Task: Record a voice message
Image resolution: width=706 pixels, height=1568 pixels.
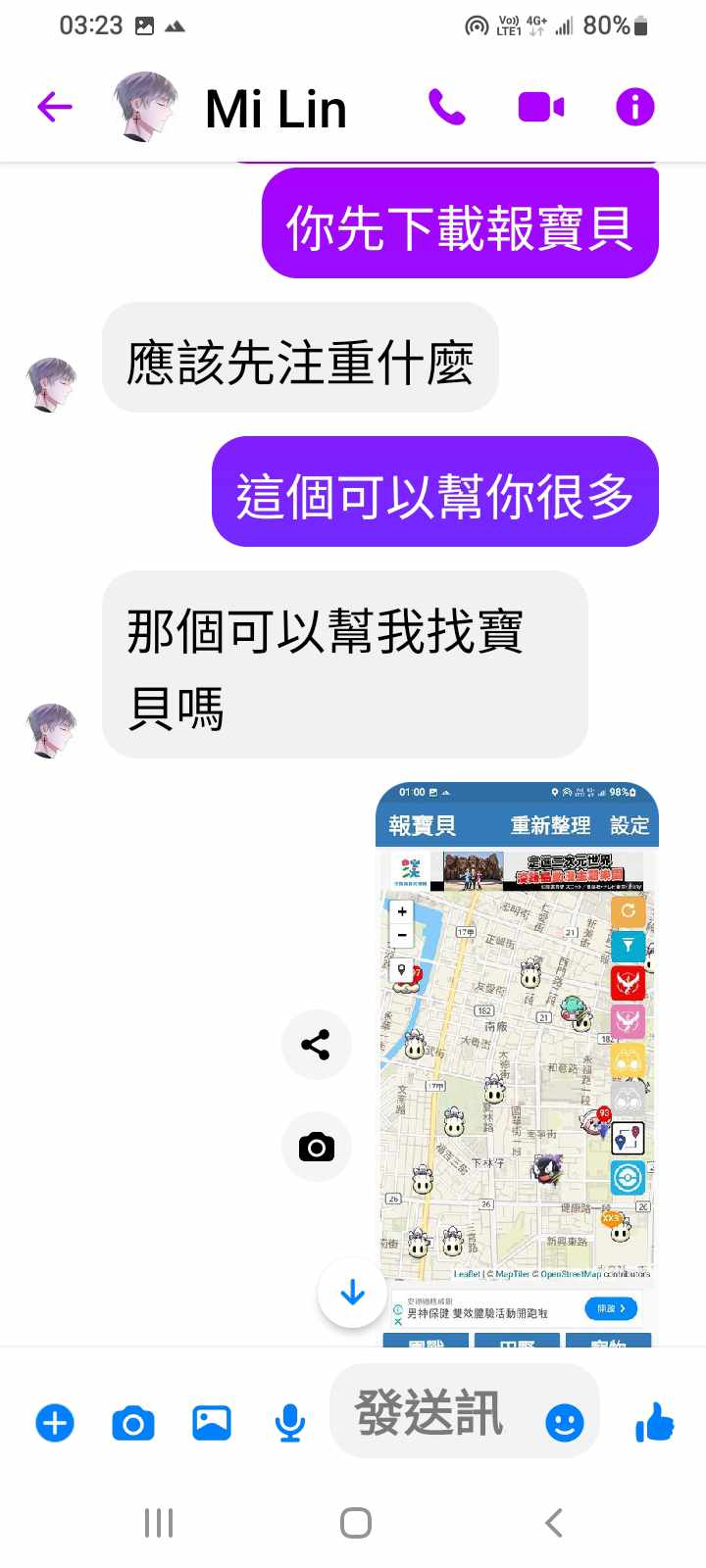Action: [x=289, y=1423]
